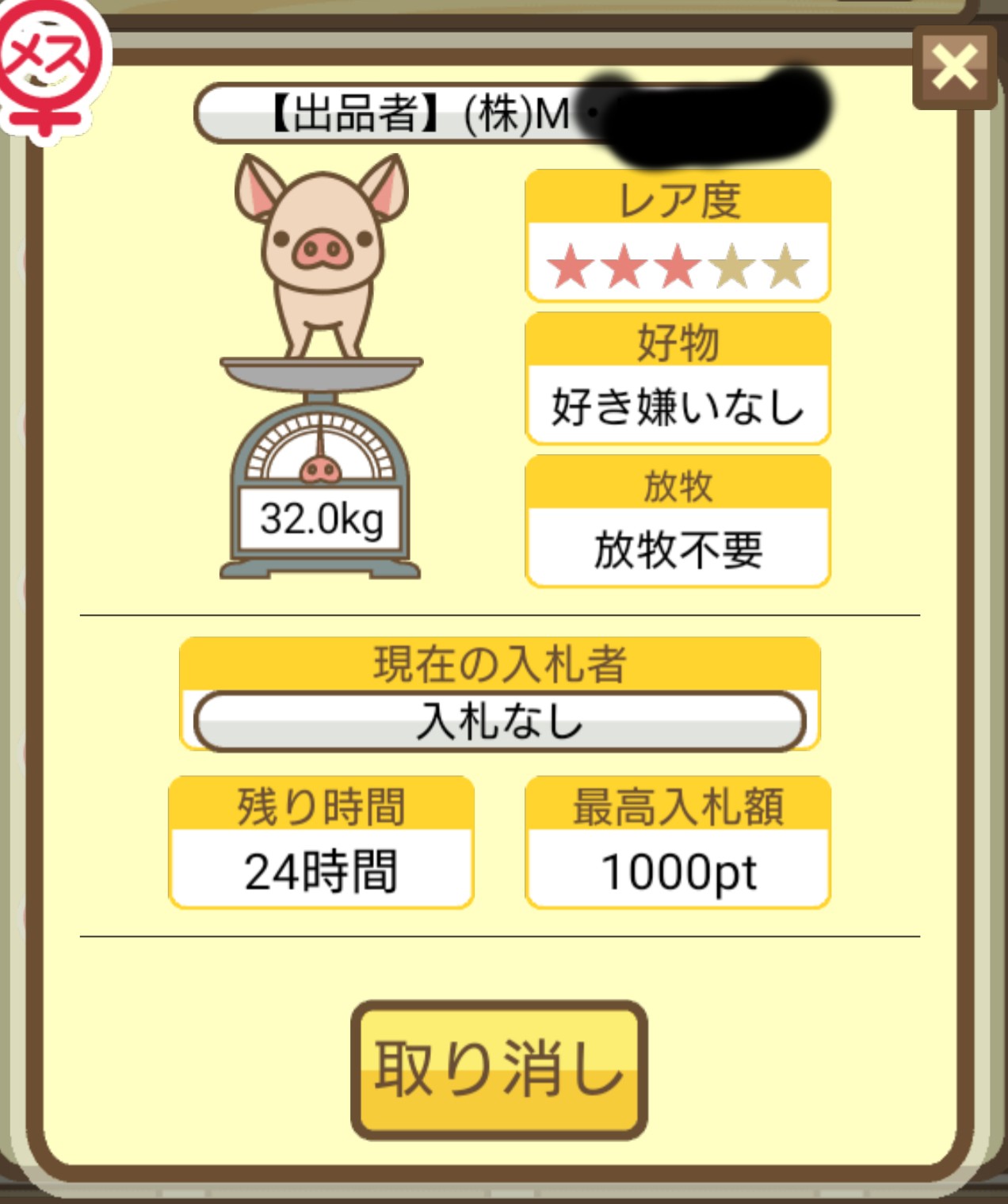
Task: Tap the 取り消し cancel button
Action: [499, 1069]
